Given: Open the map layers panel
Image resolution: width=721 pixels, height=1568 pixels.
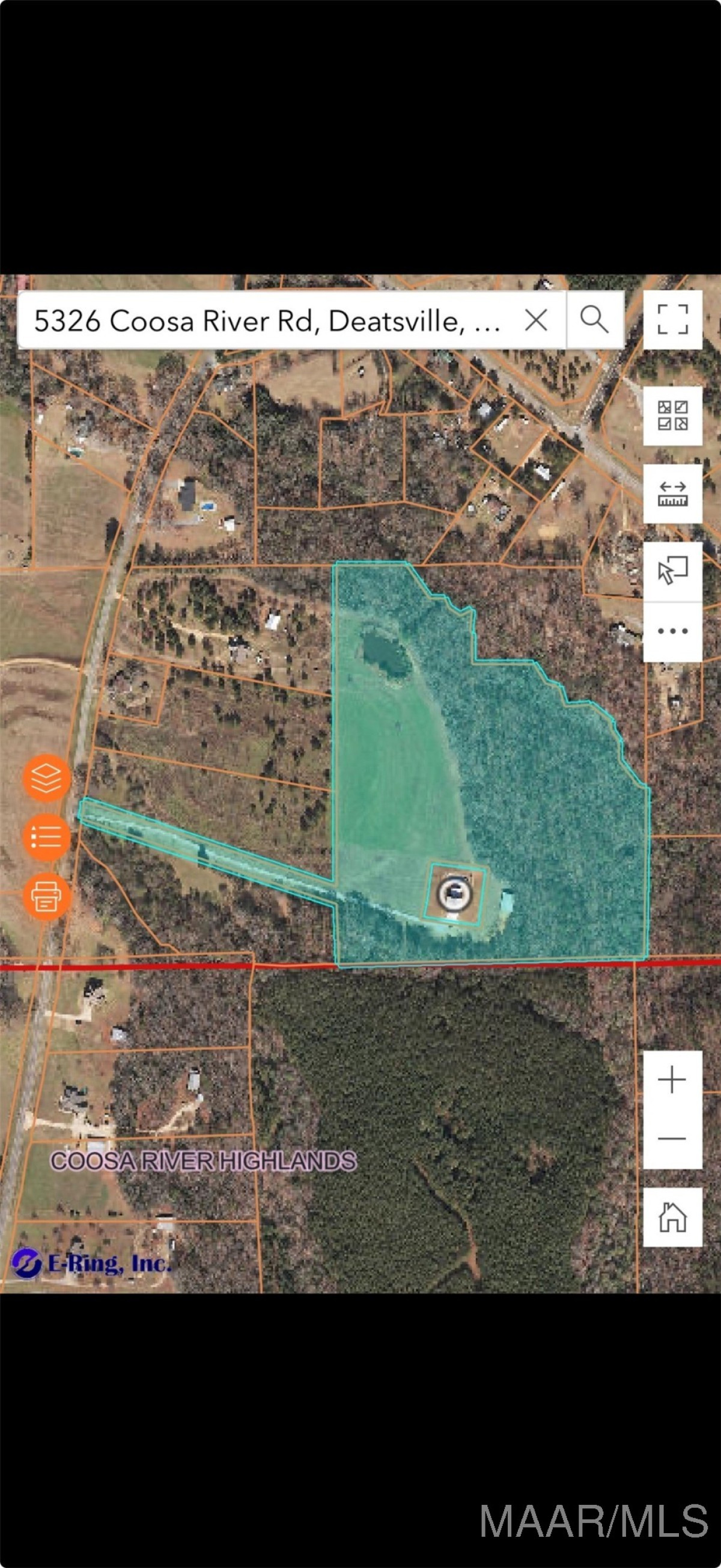Looking at the screenshot, I should 47,778.
